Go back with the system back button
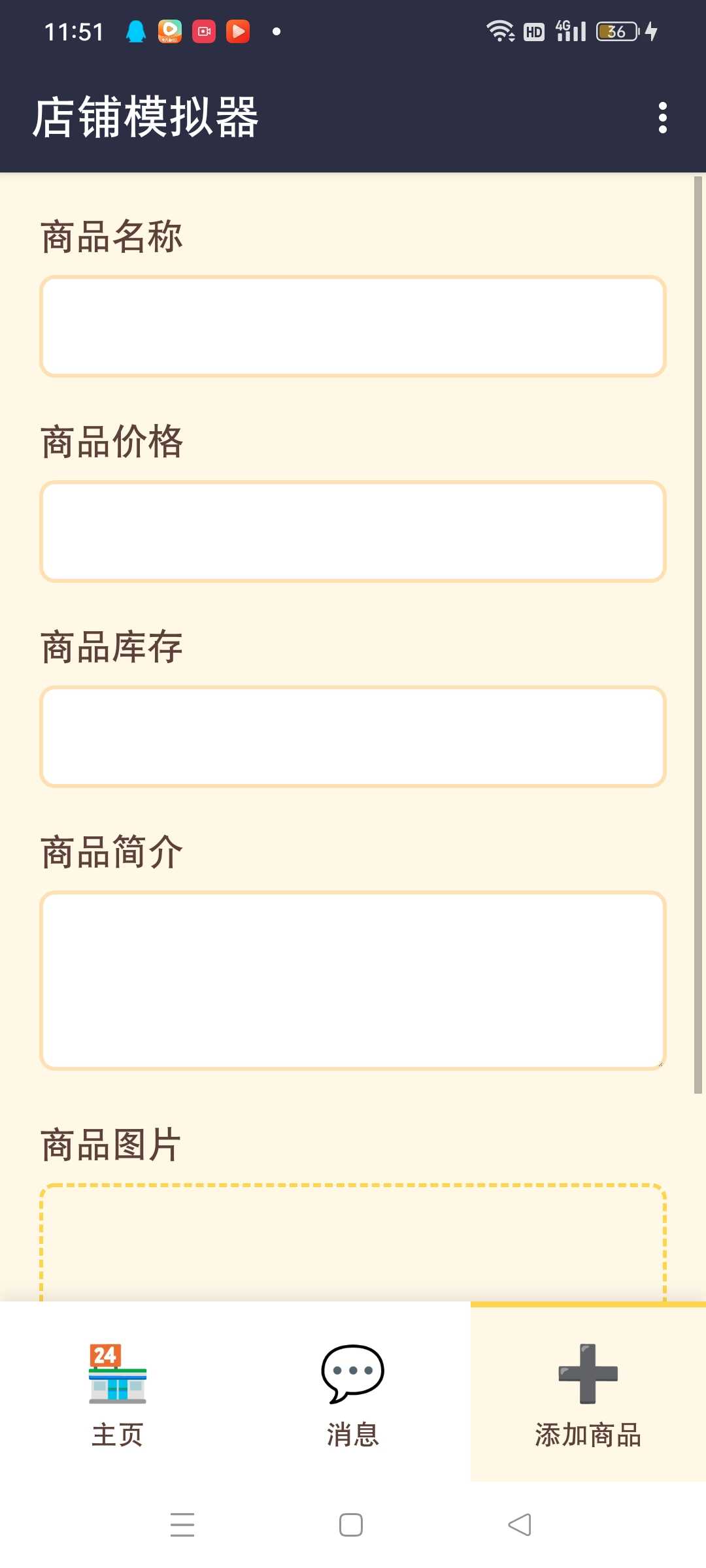Screen dimensions: 706x1568 point(520,1525)
